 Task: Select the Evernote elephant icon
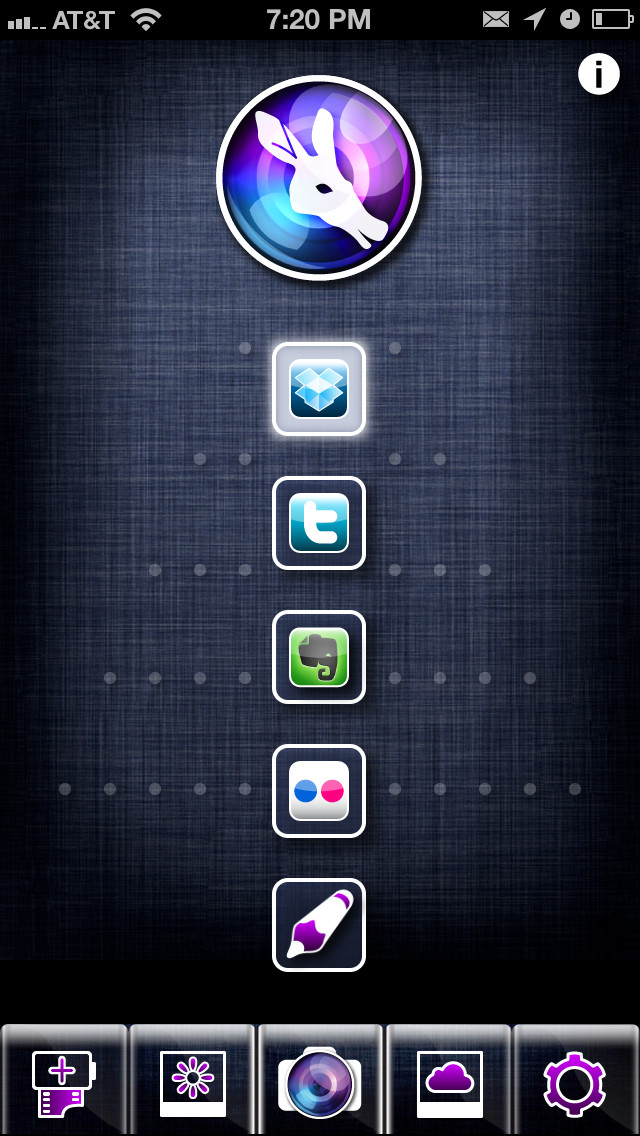319,657
